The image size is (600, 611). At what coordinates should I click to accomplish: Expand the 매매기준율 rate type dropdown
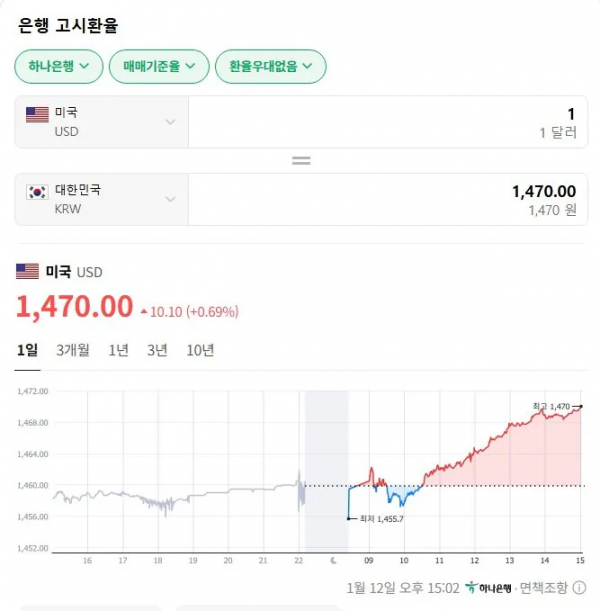(x=159, y=66)
